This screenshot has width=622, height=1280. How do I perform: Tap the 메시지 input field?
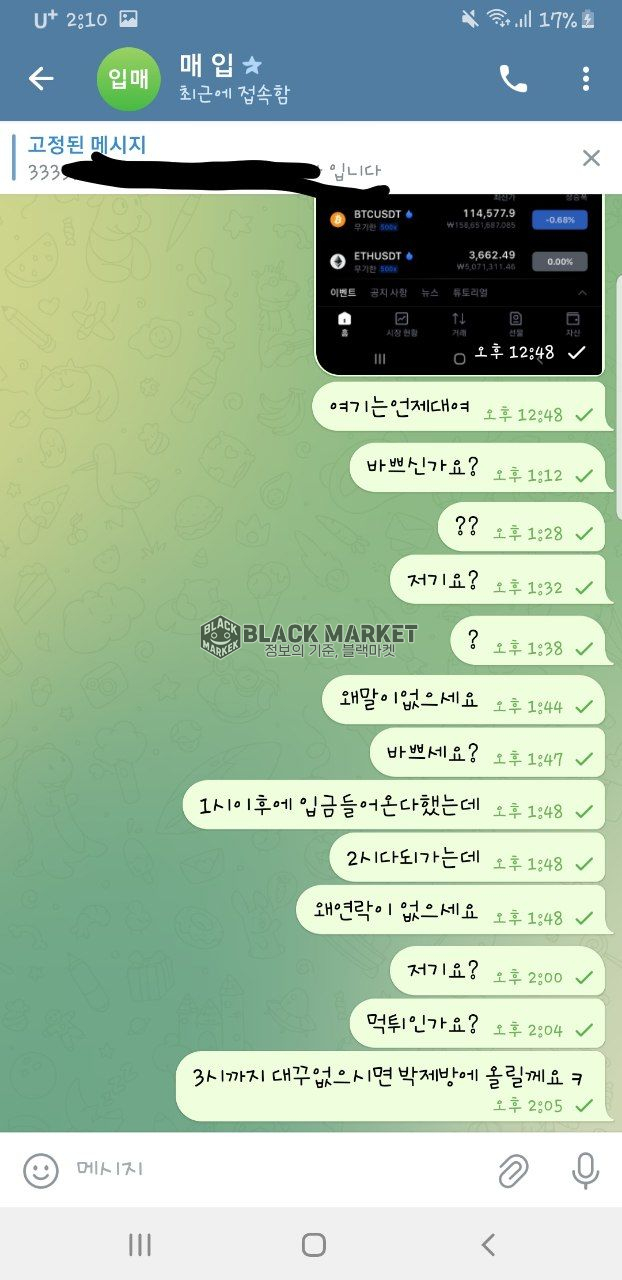(x=270, y=1169)
